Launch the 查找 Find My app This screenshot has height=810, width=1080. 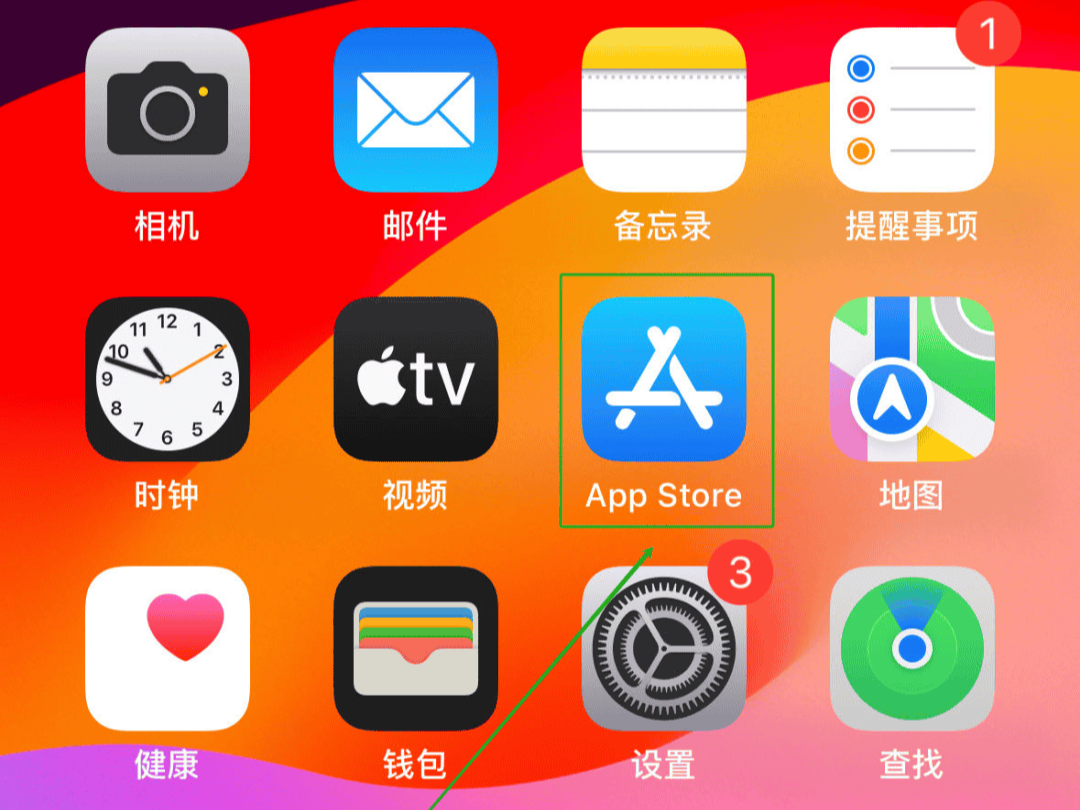pyautogui.click(x=911, y=649)
